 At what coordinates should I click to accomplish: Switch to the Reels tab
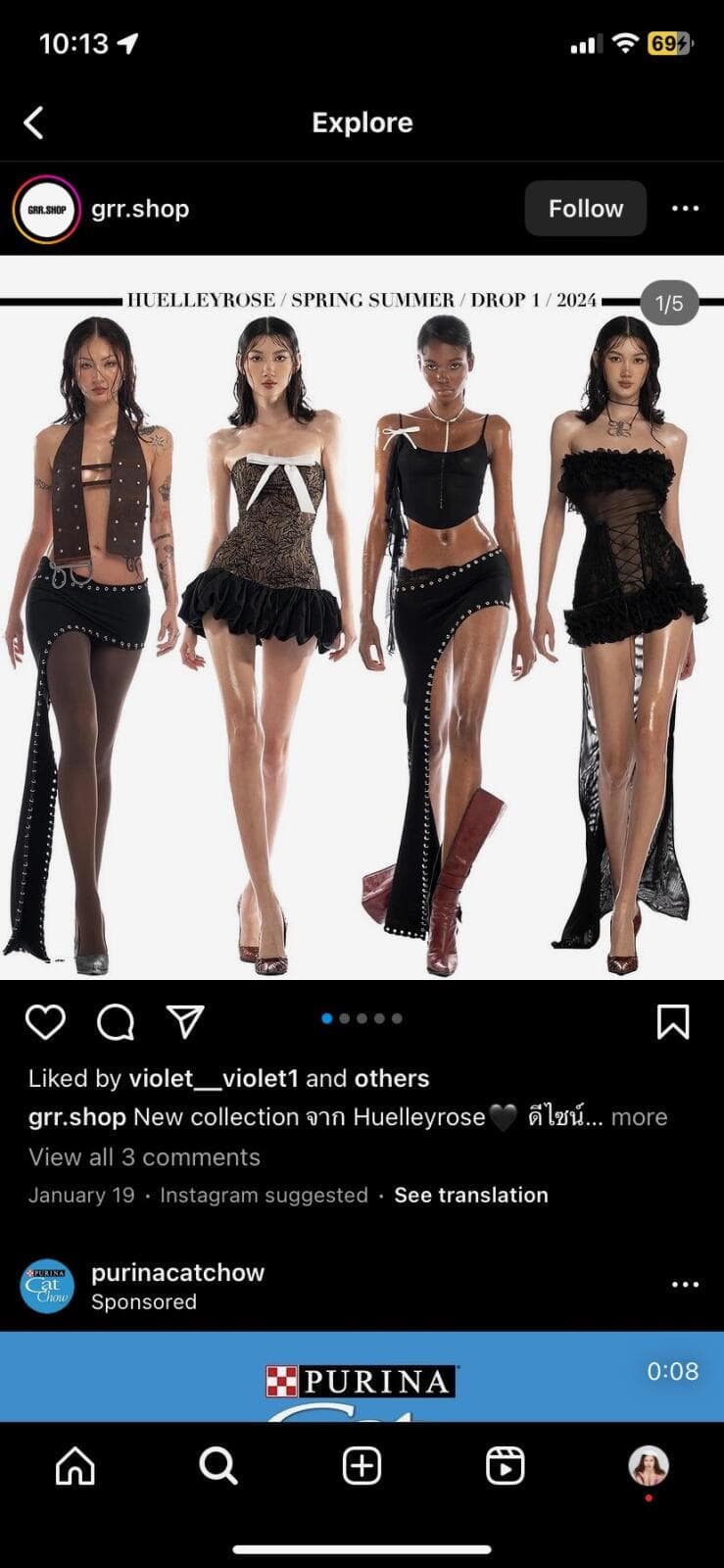(x=505, y=1466)
